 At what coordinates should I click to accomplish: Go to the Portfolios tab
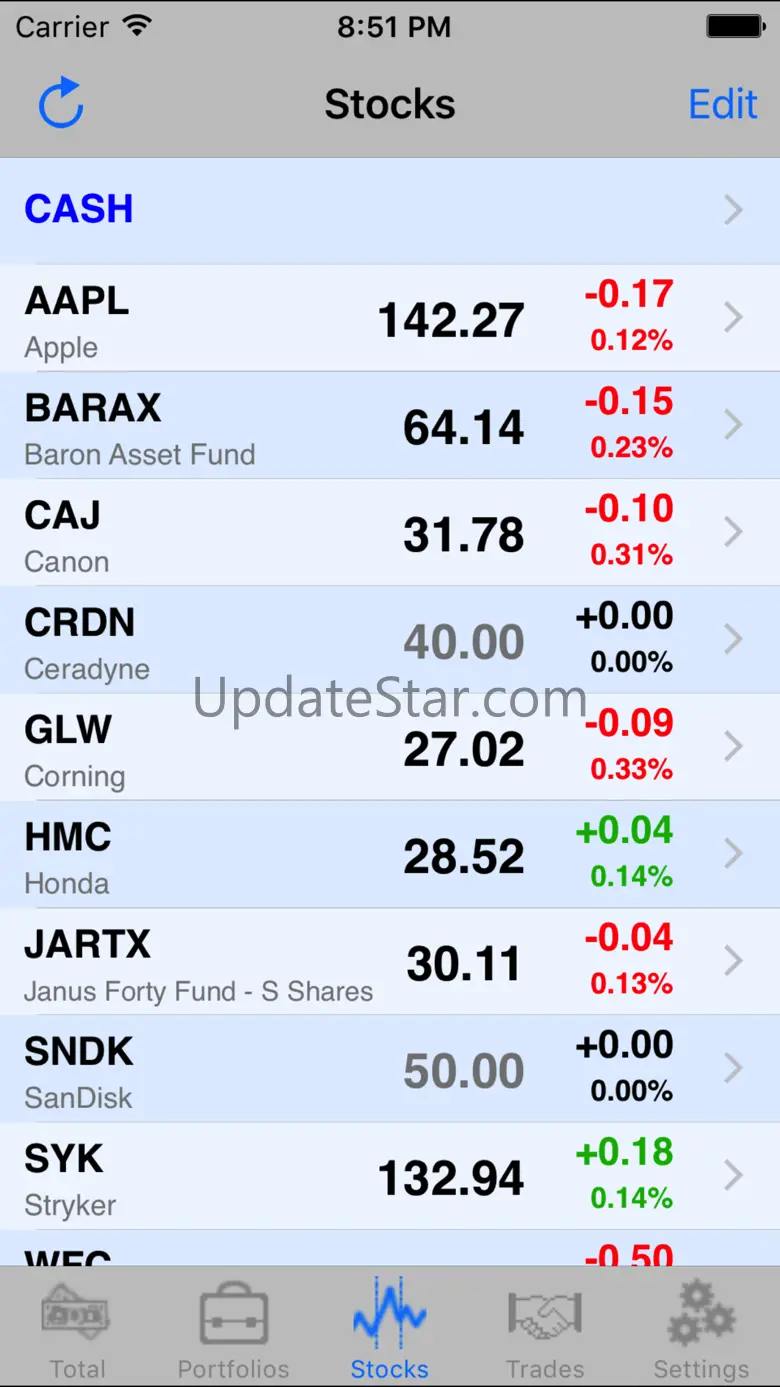[x=233, y=1328]
